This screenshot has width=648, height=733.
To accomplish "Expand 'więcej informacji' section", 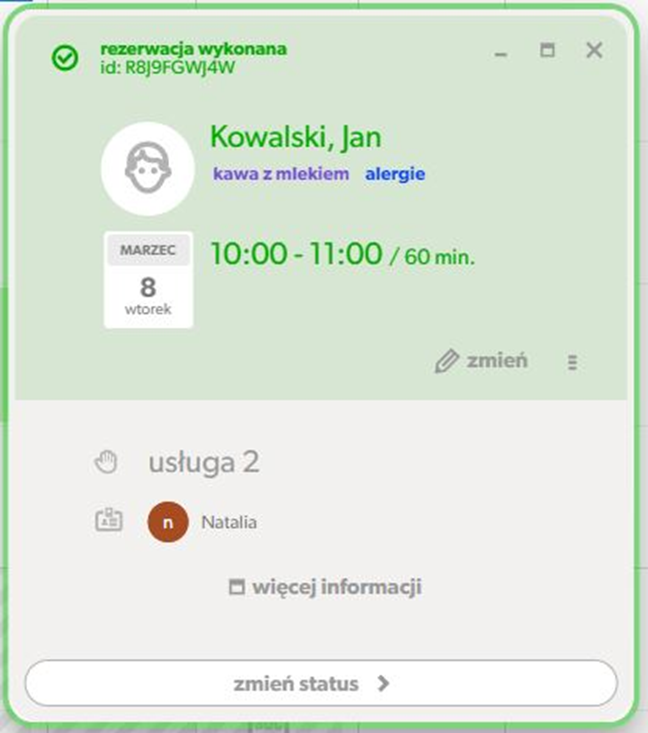I will click(x=325, y=587).
